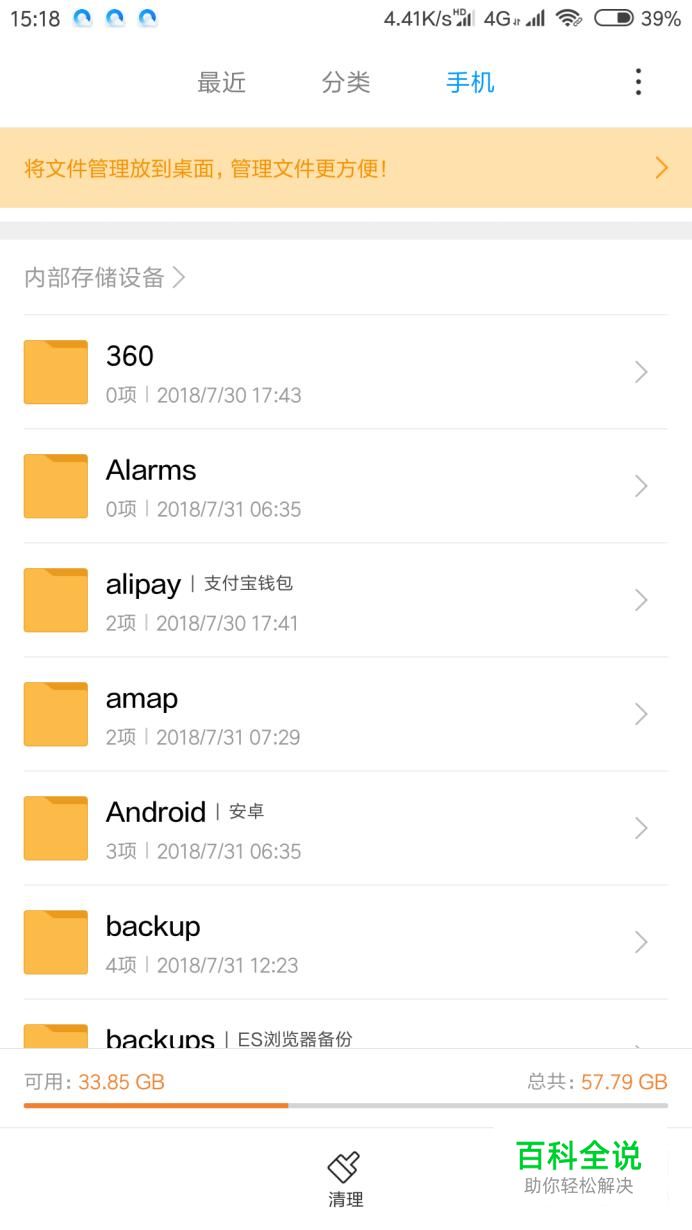Screen dimensions: 692x1230
Task: Open the alipay folder
Action: [346, 600]
